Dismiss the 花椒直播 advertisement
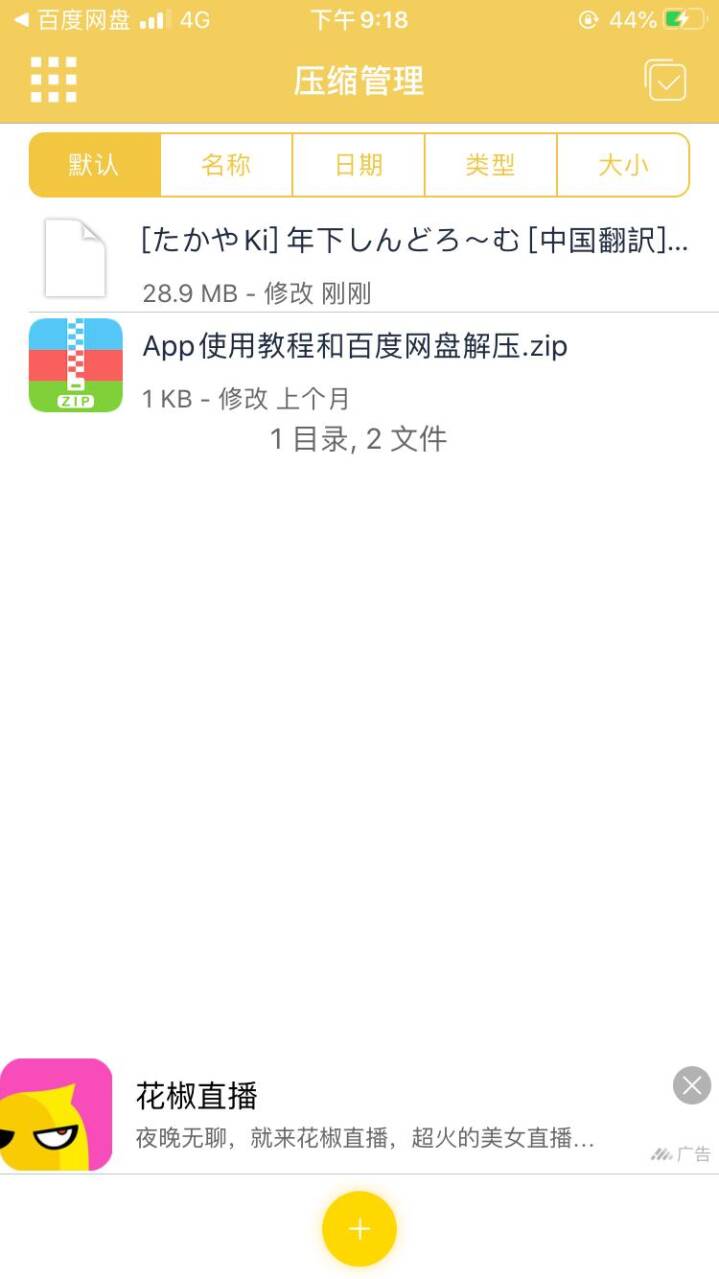719x1279 pixels. click(x=691, y=1085)
